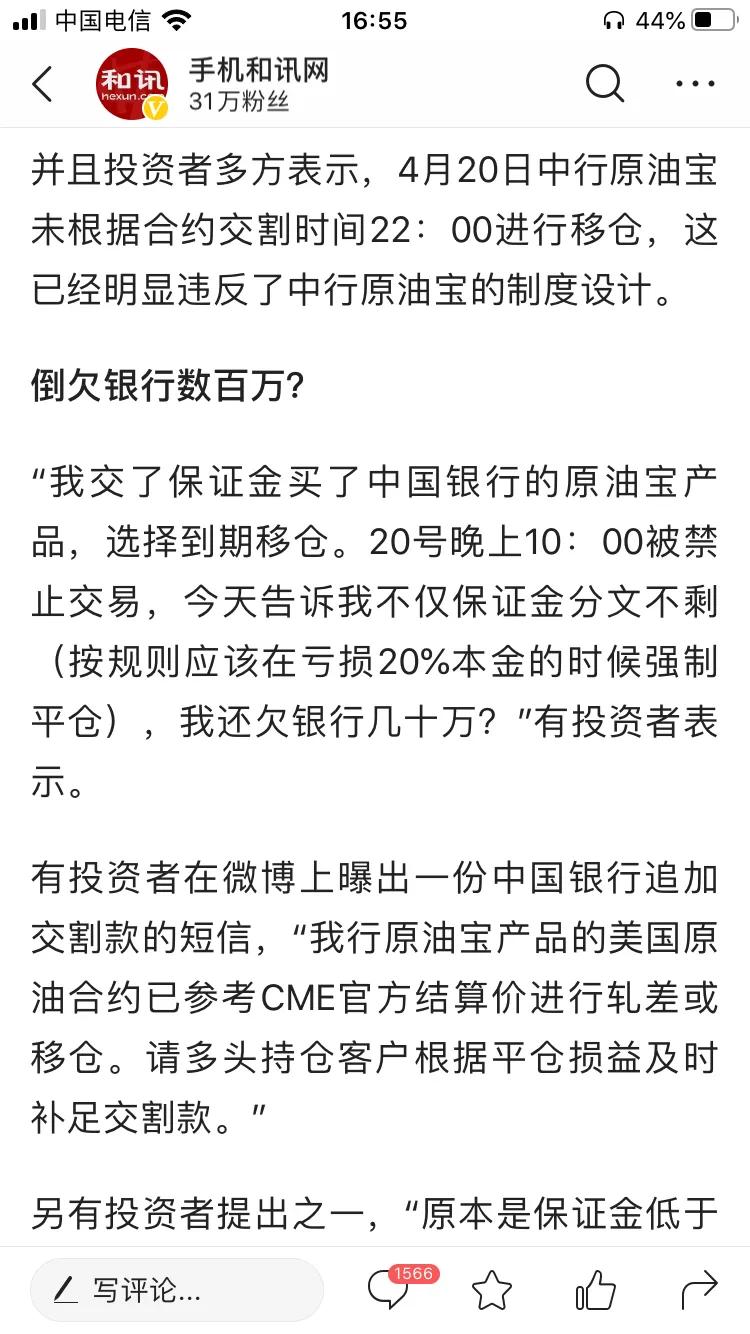Tap the pencil icon in the comment bar
The width and height of the screenshot is (750, 1334).
click(65, 1290)
